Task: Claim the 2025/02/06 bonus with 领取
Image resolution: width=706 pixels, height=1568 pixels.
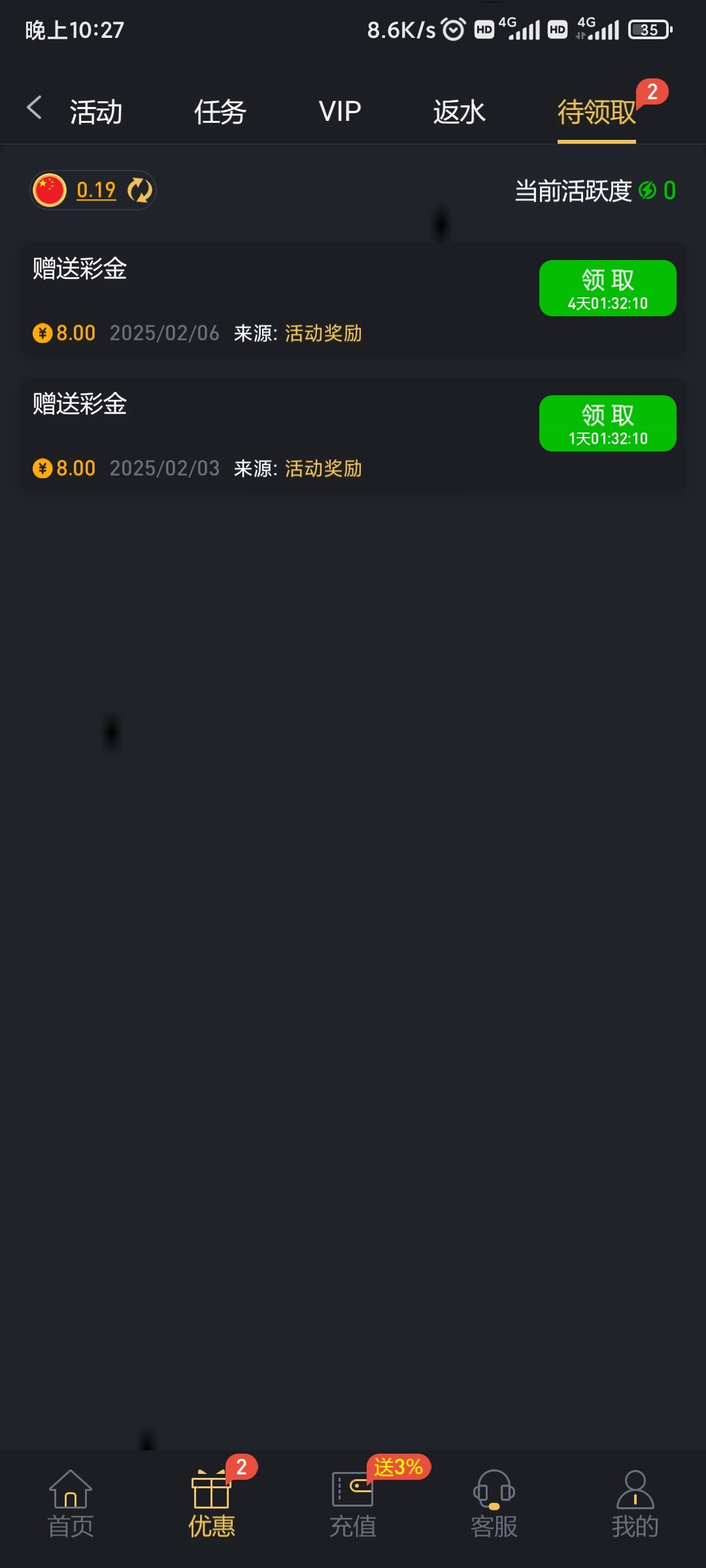Action: click(607, 288)
